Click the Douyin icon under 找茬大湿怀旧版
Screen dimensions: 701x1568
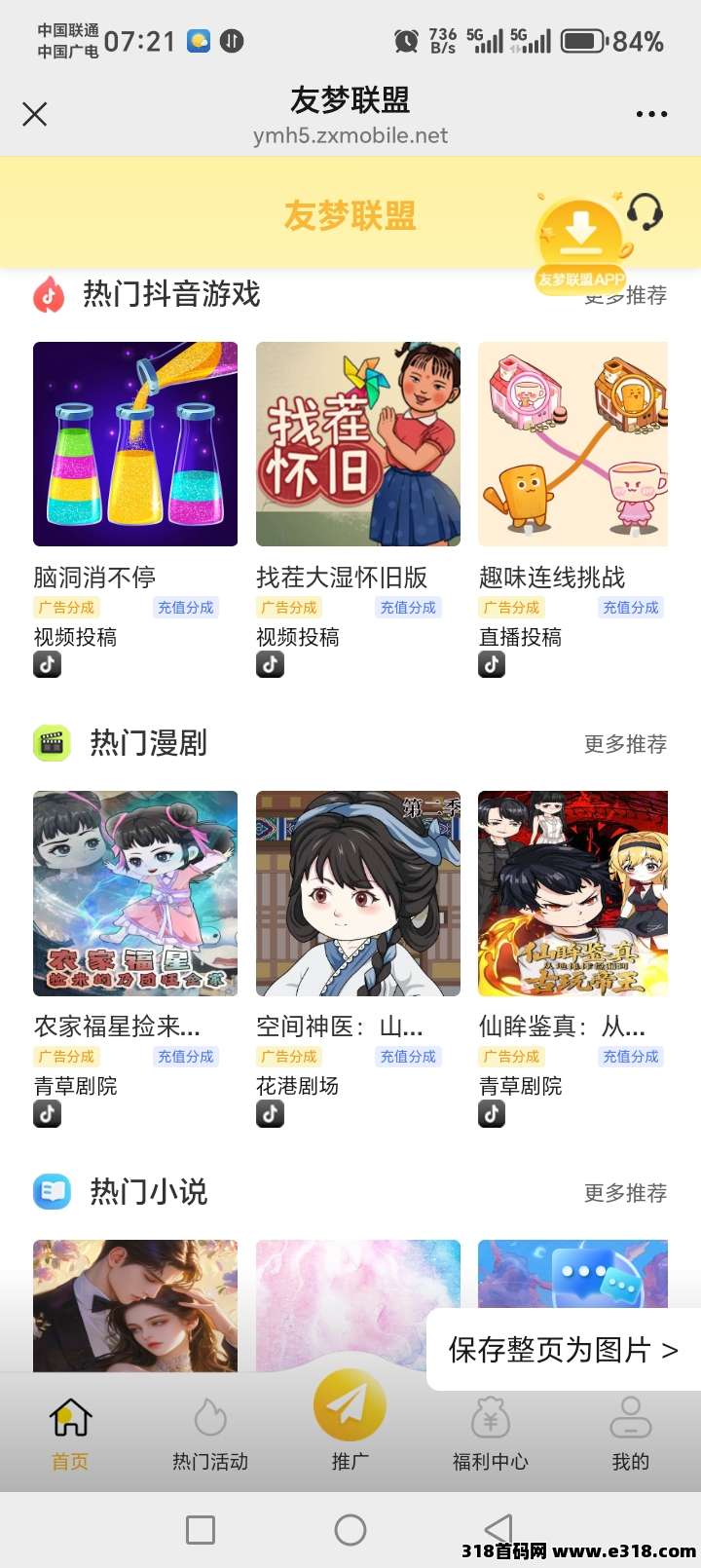click(270, 664)
